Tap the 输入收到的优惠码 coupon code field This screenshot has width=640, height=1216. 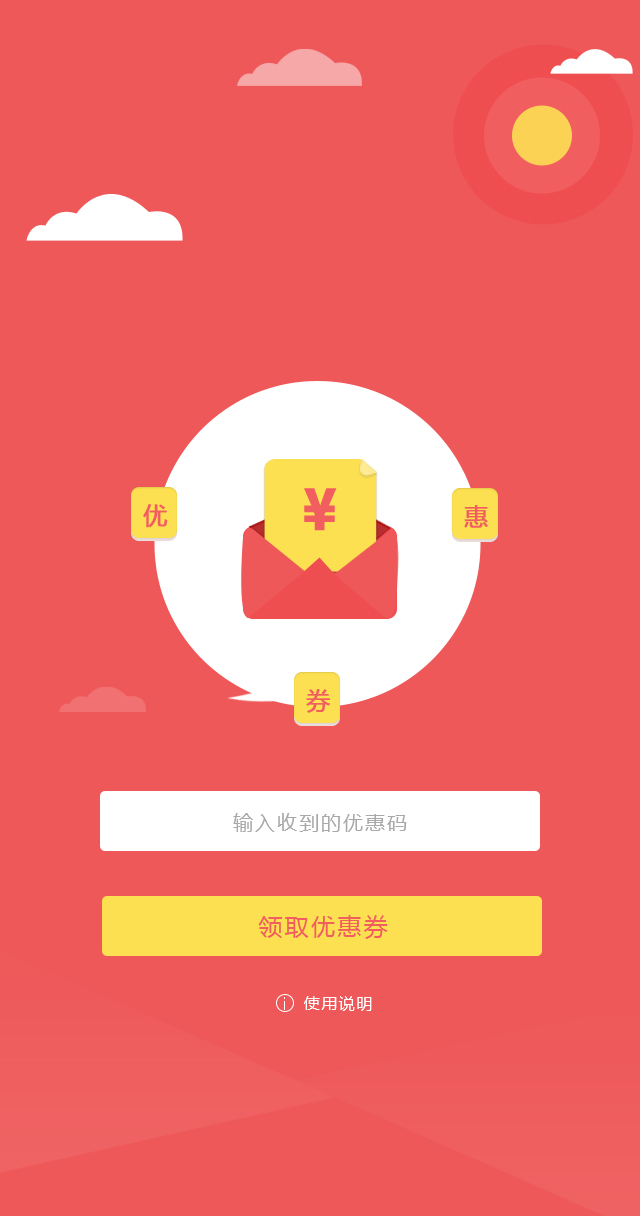pyautogui.click(x=320, y=821)
